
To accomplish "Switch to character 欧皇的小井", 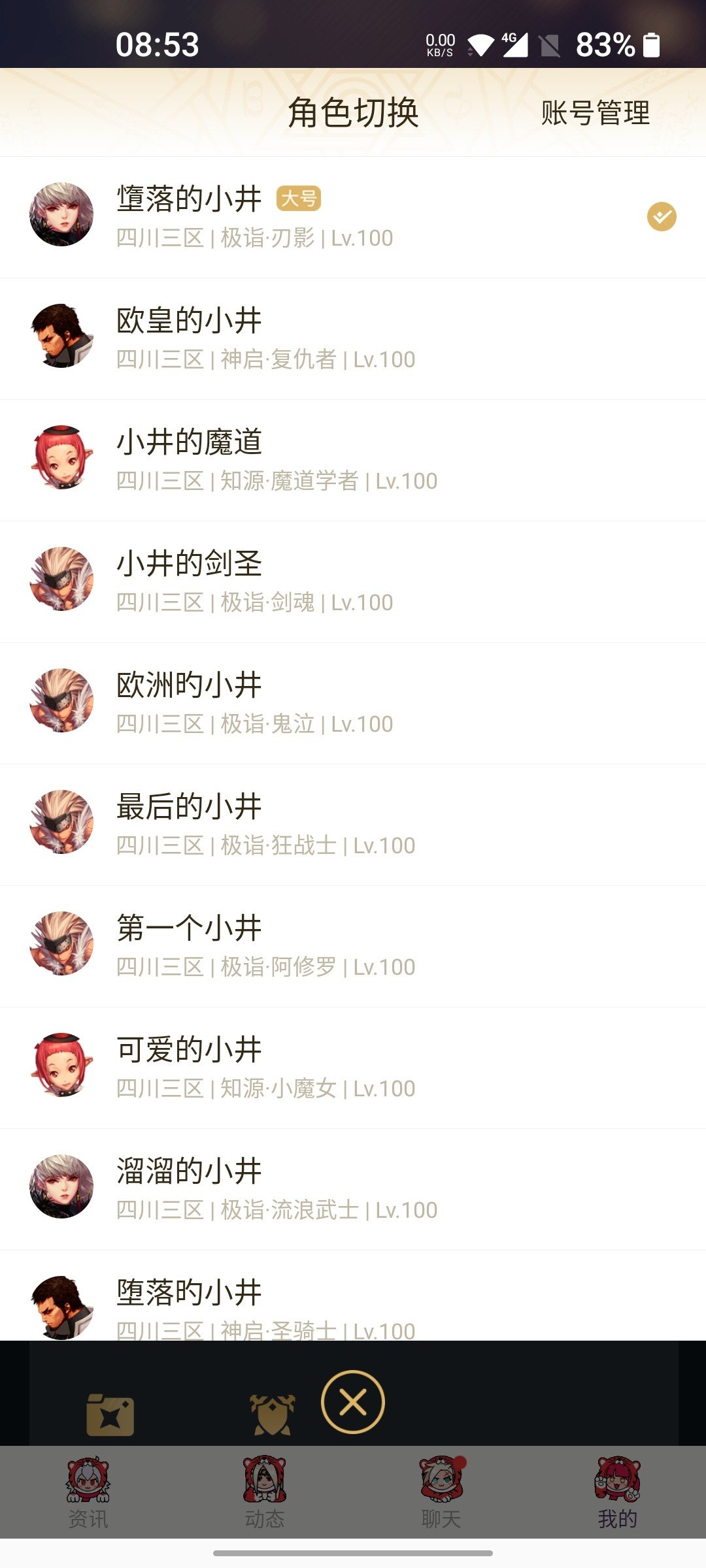I will coord(353,339).
